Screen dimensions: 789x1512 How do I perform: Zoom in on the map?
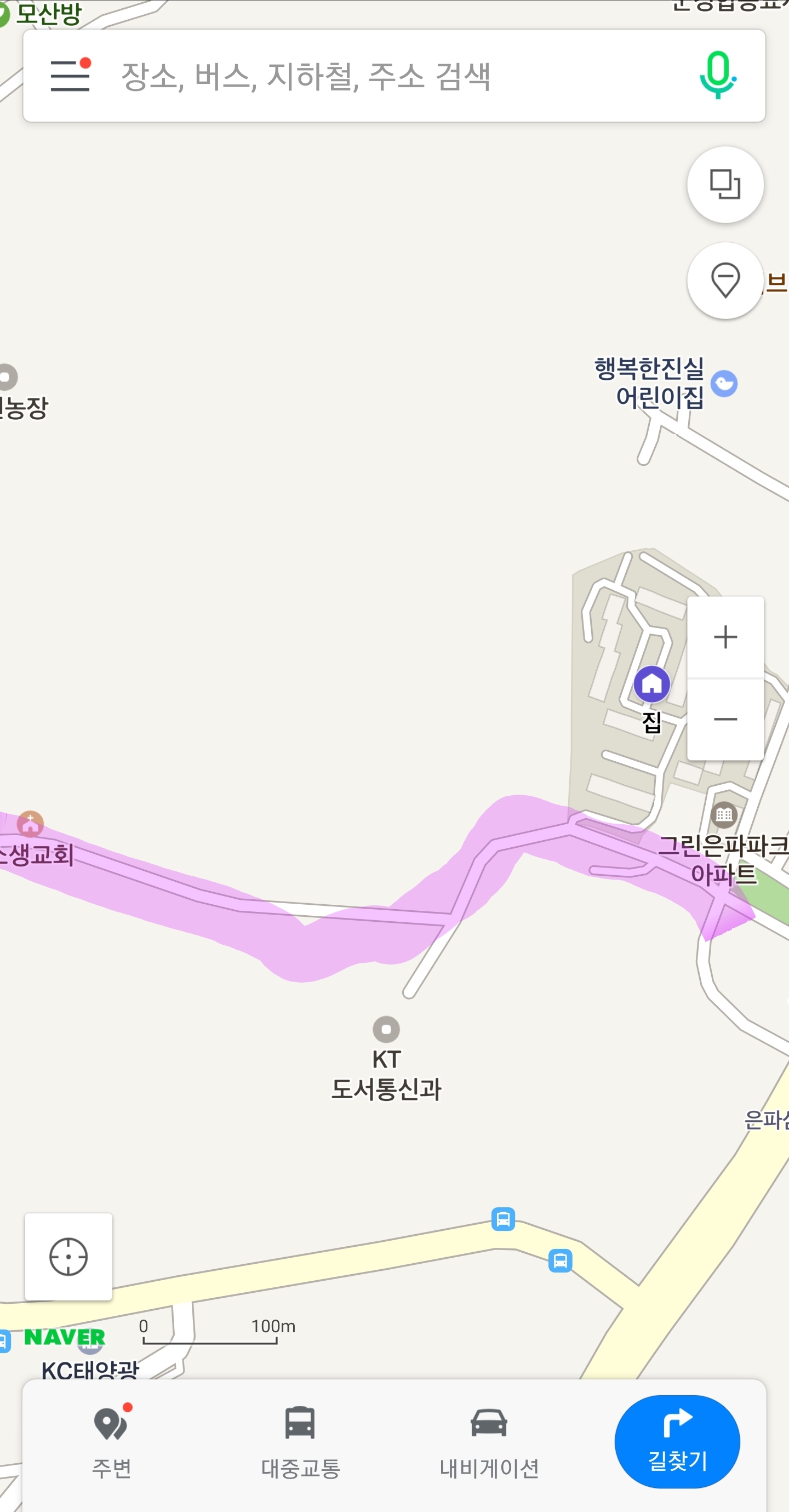point(725,637)
